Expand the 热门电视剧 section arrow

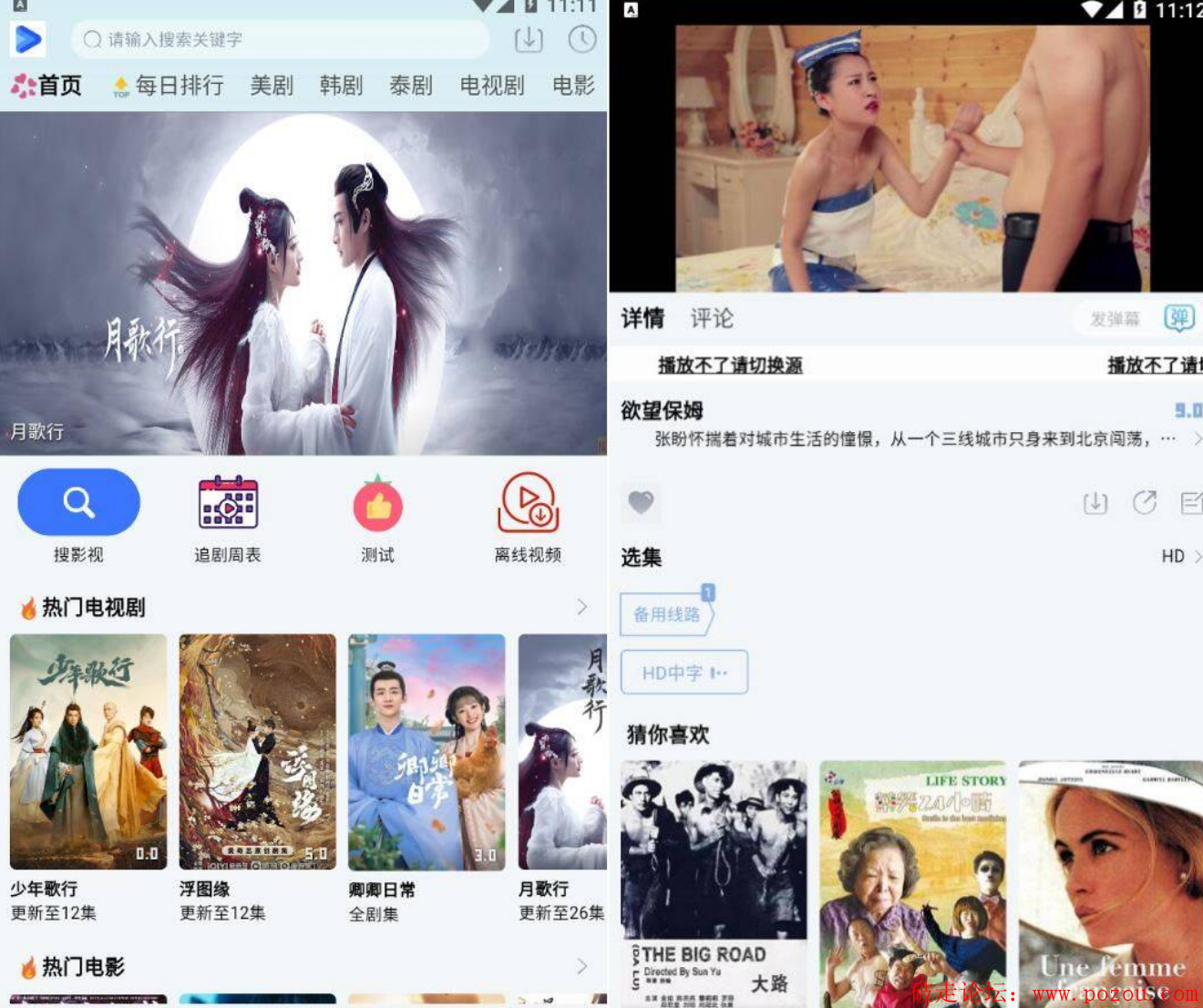[x=581, y=607]
